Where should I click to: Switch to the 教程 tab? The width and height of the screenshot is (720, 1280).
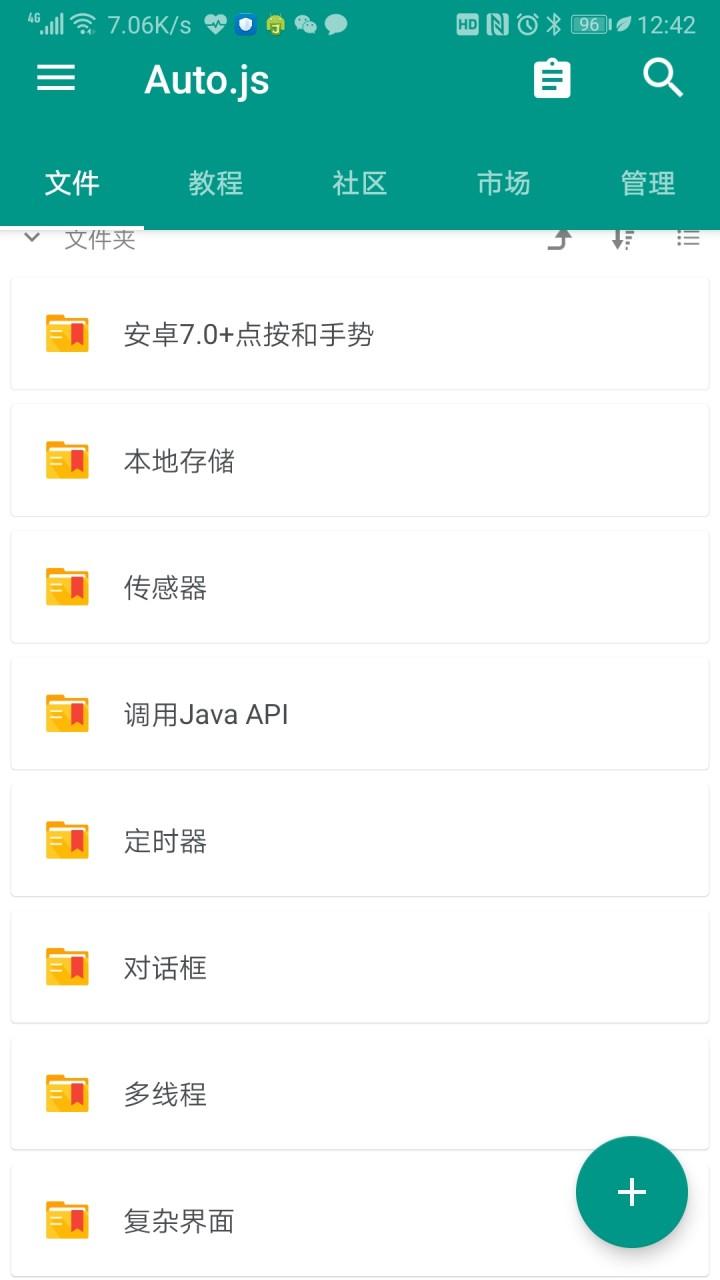[216, 183]
